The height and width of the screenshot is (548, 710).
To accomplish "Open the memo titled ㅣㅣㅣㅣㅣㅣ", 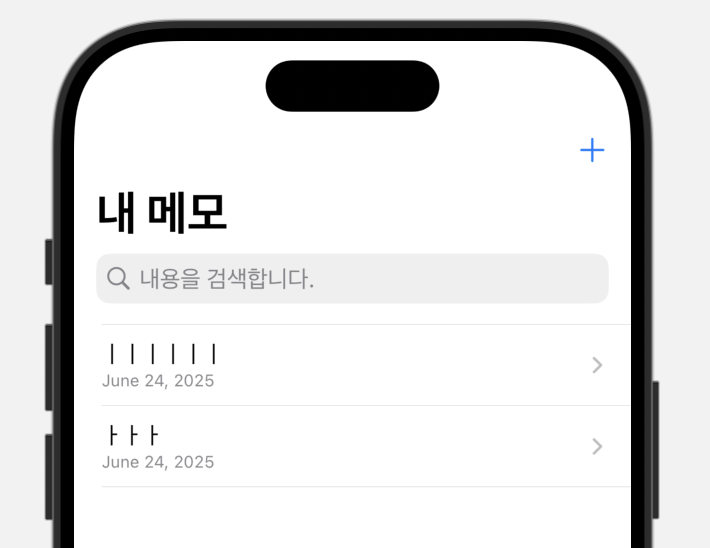I will coord(352,365).
